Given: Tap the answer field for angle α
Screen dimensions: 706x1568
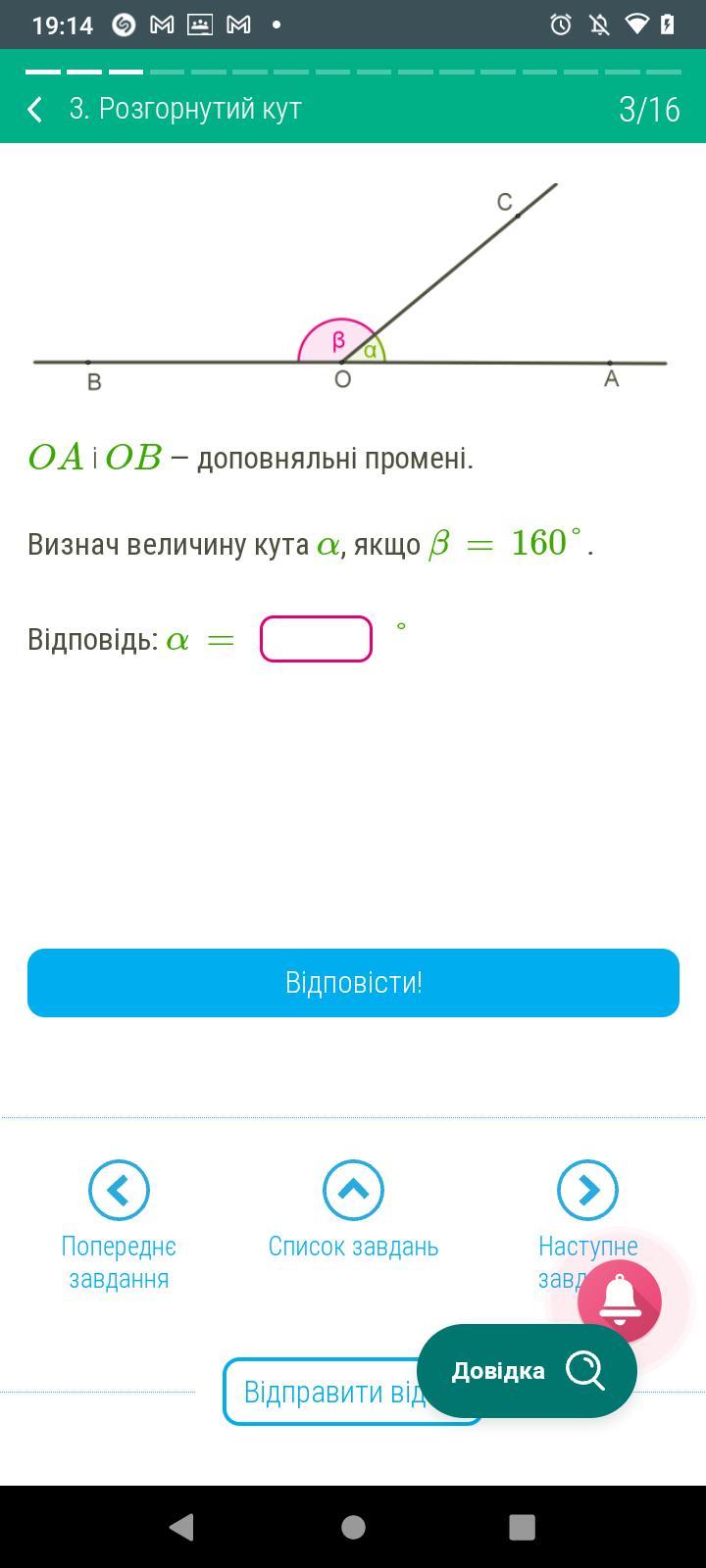Looking at the screenshot, I should 316,639.
